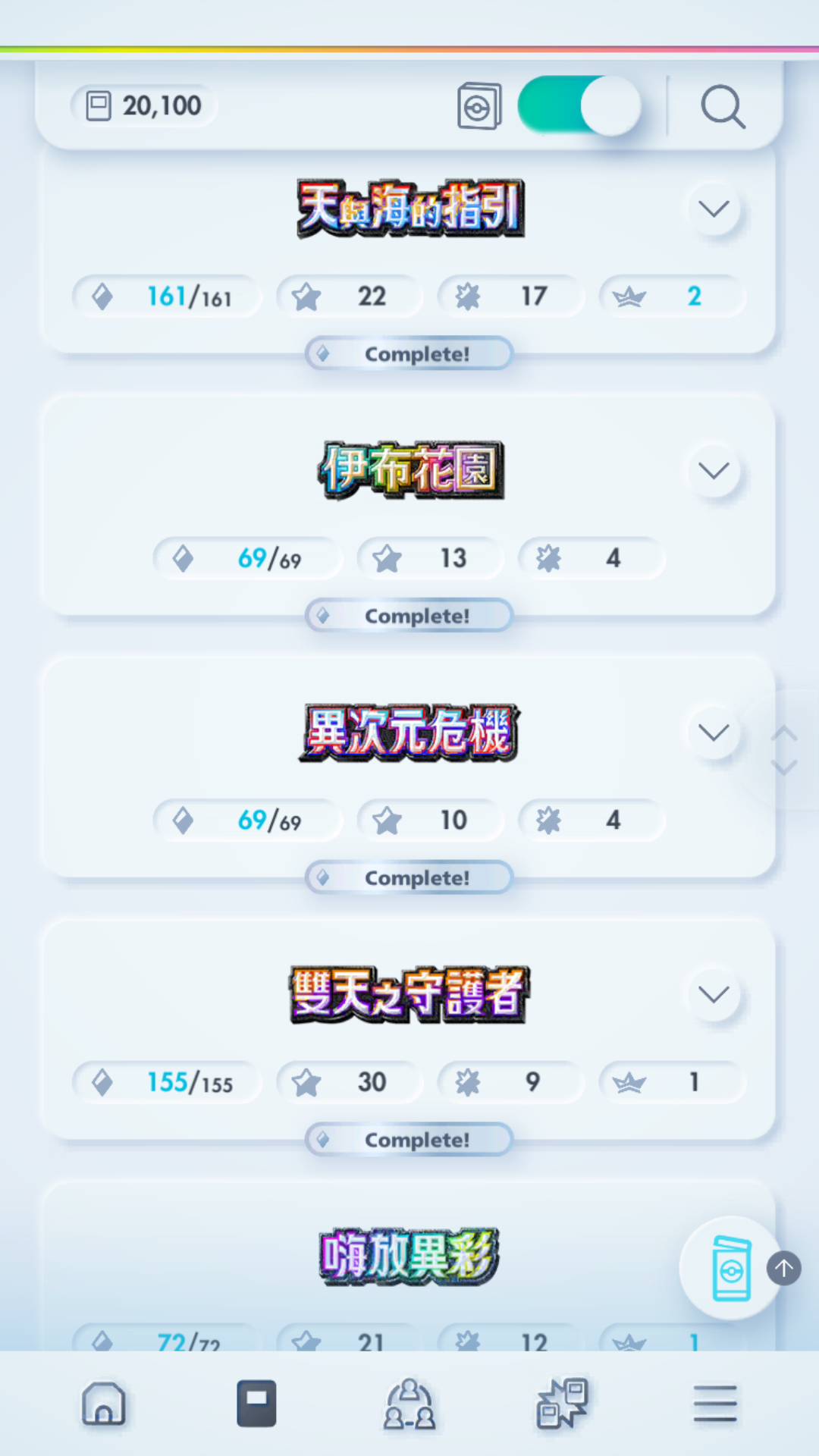Expand the 異次元危機 set
This screenshot has height=1456, width=819.
[714, 733]
